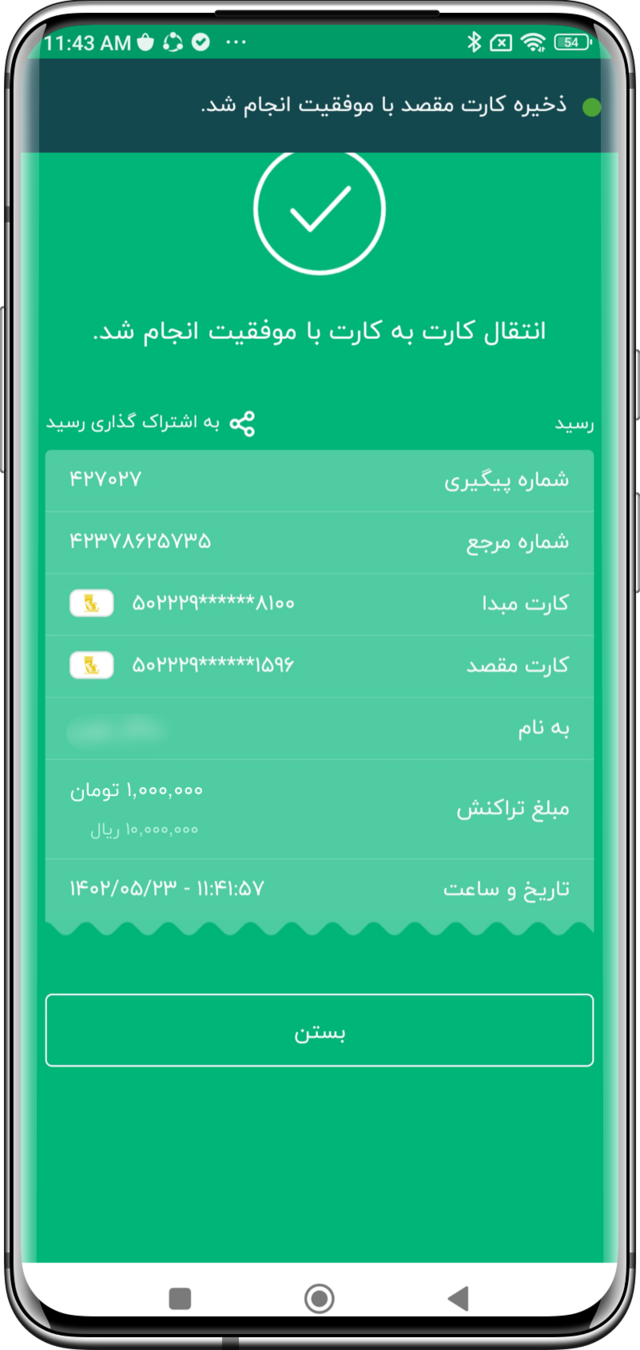
Task: Share the transfer receipt
Action: coord(150,423)
